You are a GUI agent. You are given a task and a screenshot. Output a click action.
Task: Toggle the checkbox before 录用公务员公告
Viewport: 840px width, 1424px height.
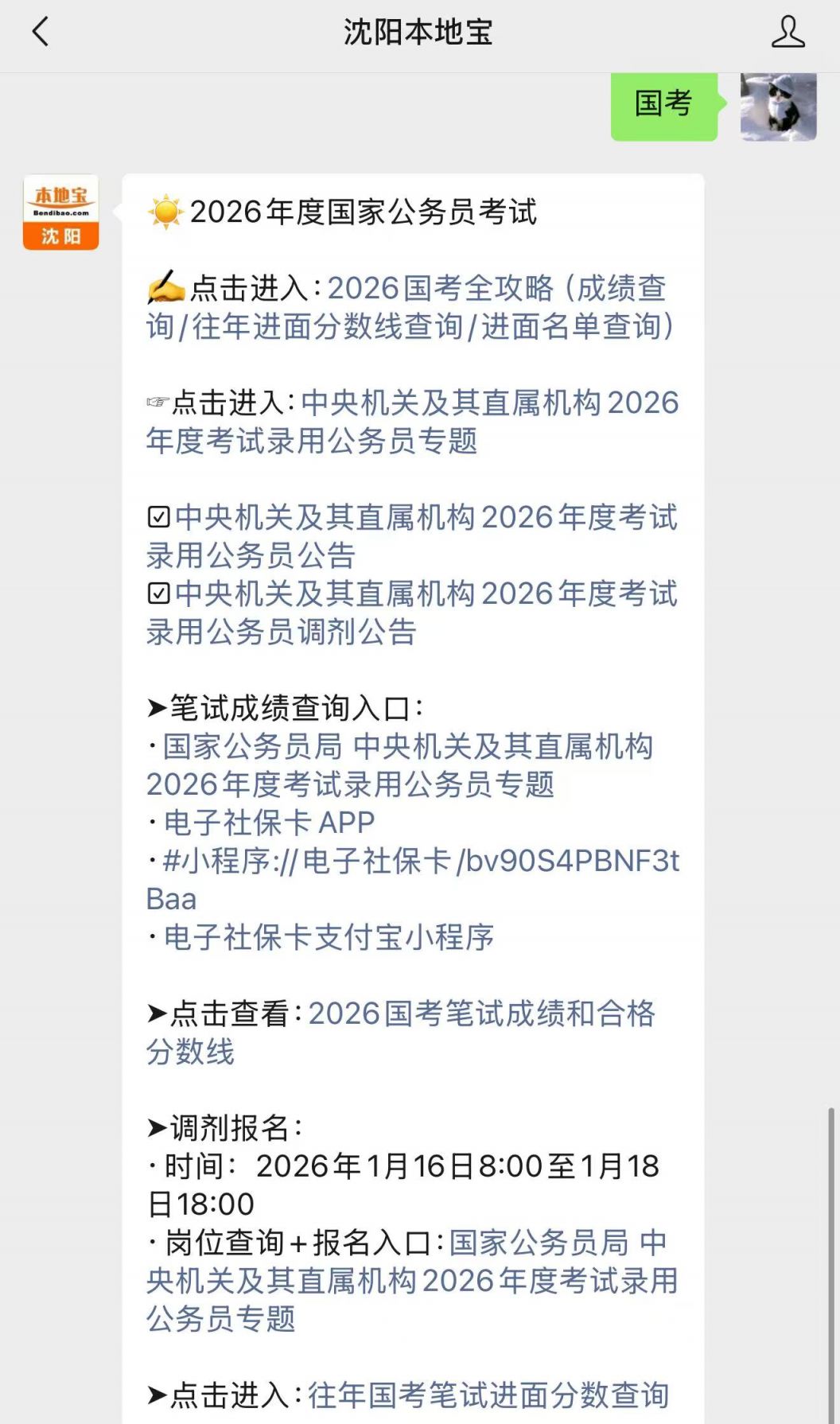pyautogui.click(x=159, y=517)
